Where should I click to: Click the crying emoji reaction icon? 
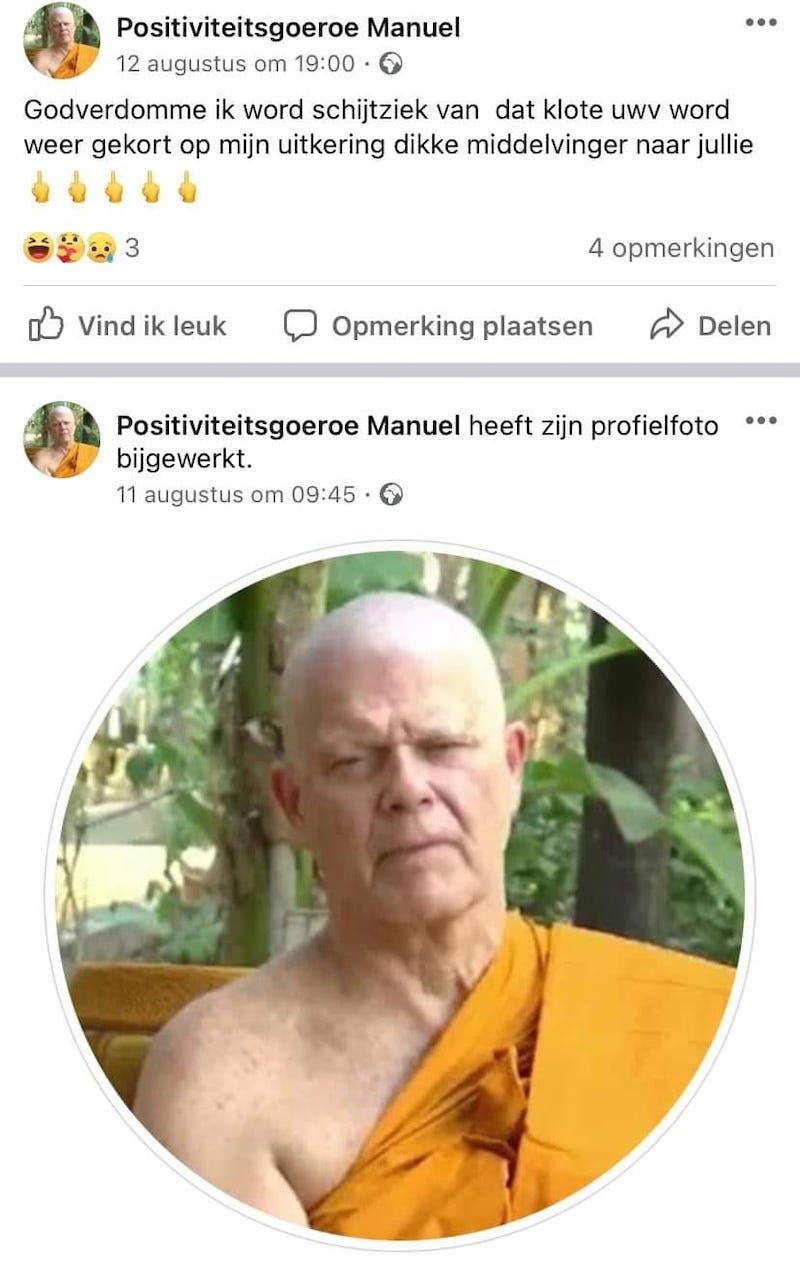pyautogui.click(x=101, y=245)
